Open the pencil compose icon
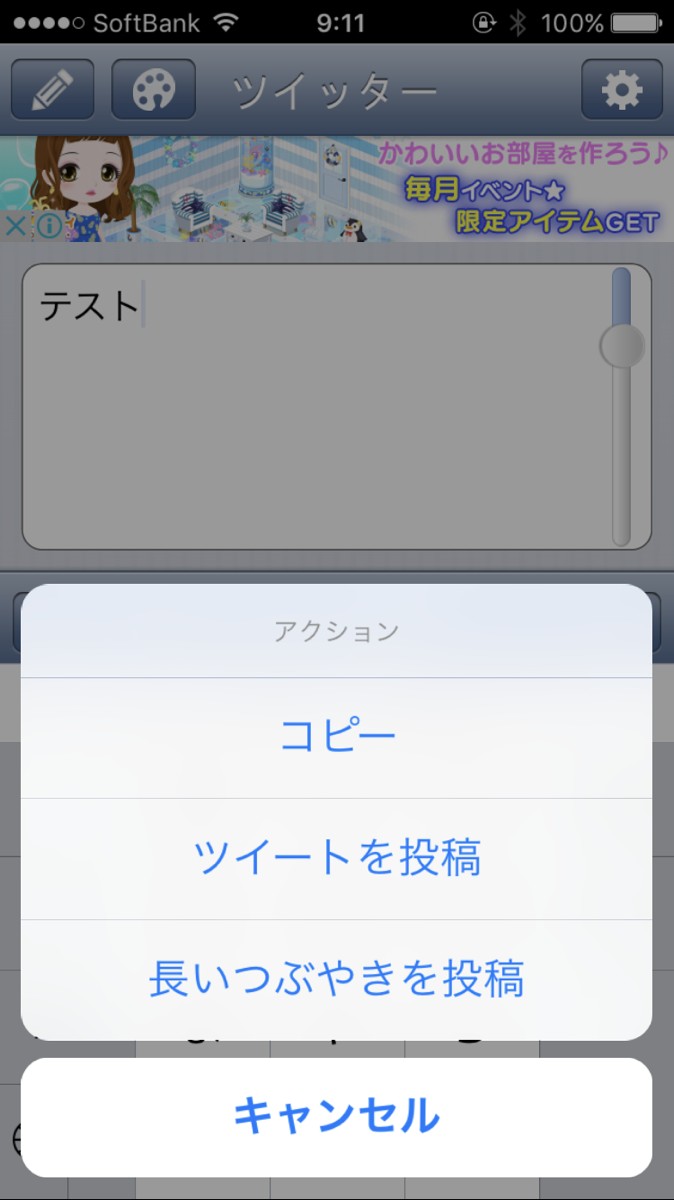This screenshot has height=1200, width=674. point(53,90)
